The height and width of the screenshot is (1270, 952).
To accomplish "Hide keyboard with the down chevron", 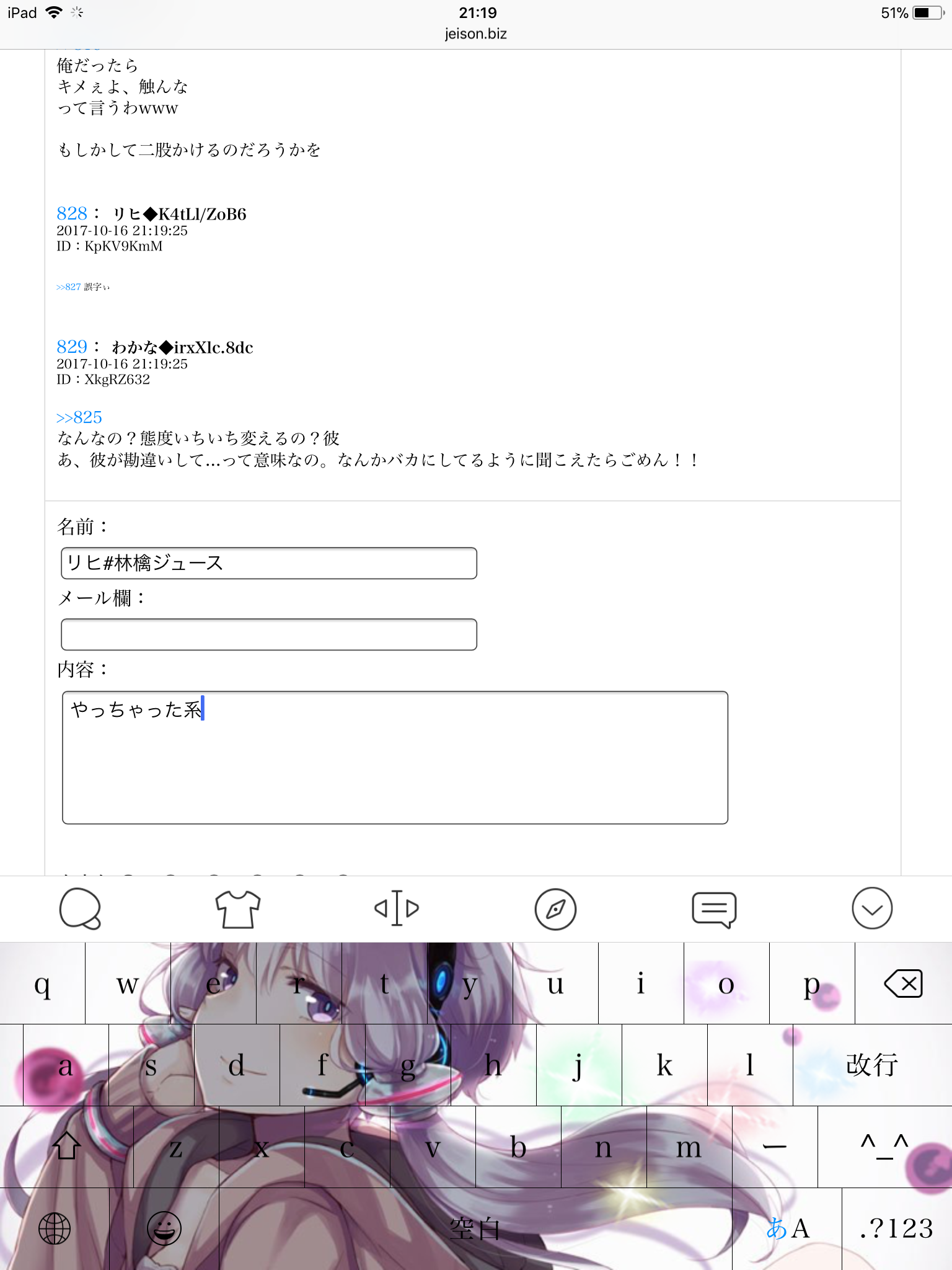I will tap(872, 908).
